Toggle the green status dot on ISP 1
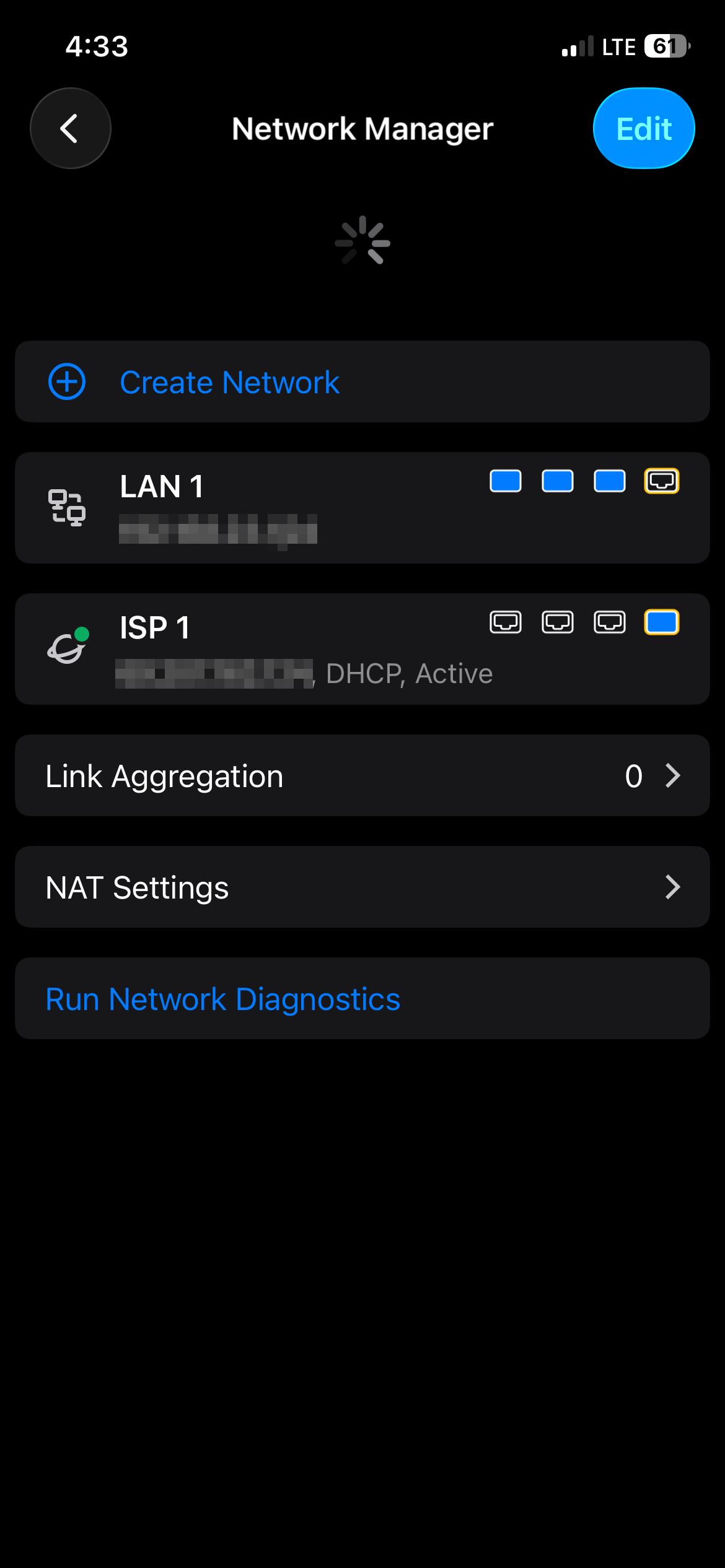Screen dimensions: 725x1568 [x=83, y=632]
